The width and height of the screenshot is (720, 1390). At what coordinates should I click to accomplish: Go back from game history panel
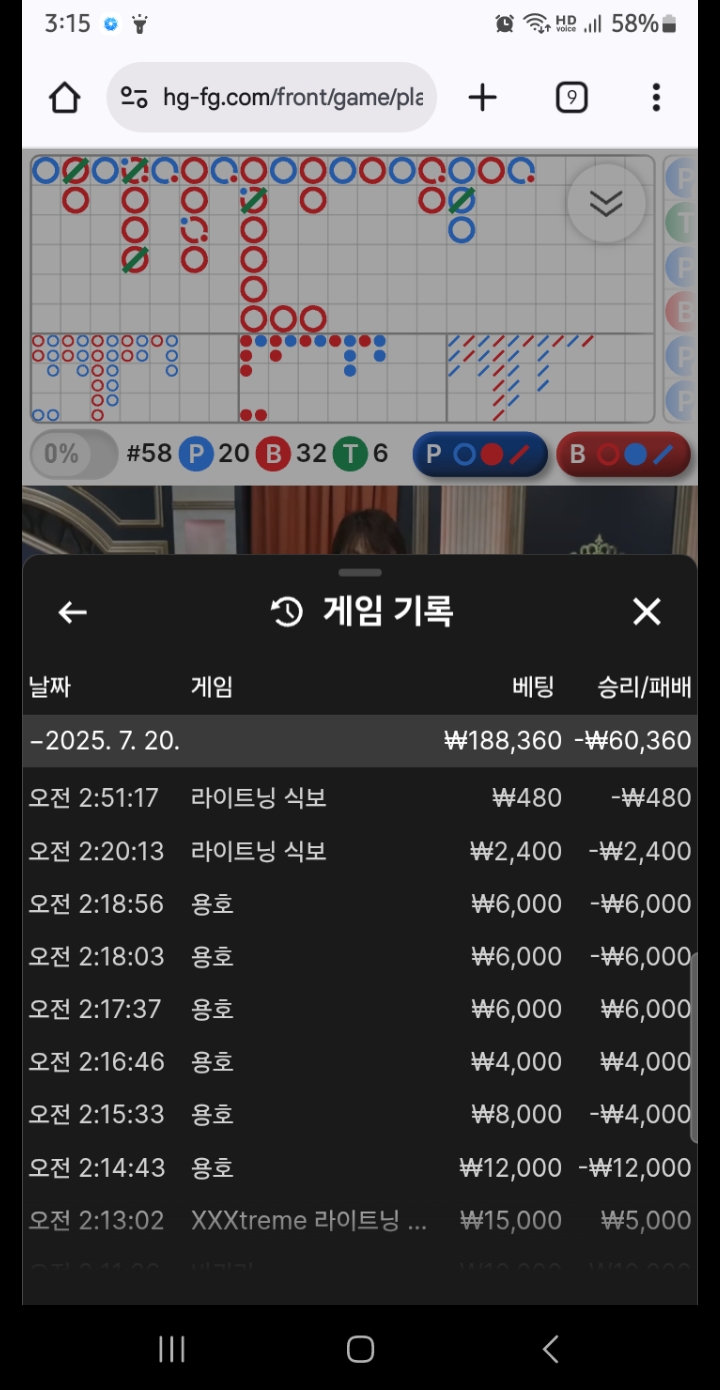[72, 612]
